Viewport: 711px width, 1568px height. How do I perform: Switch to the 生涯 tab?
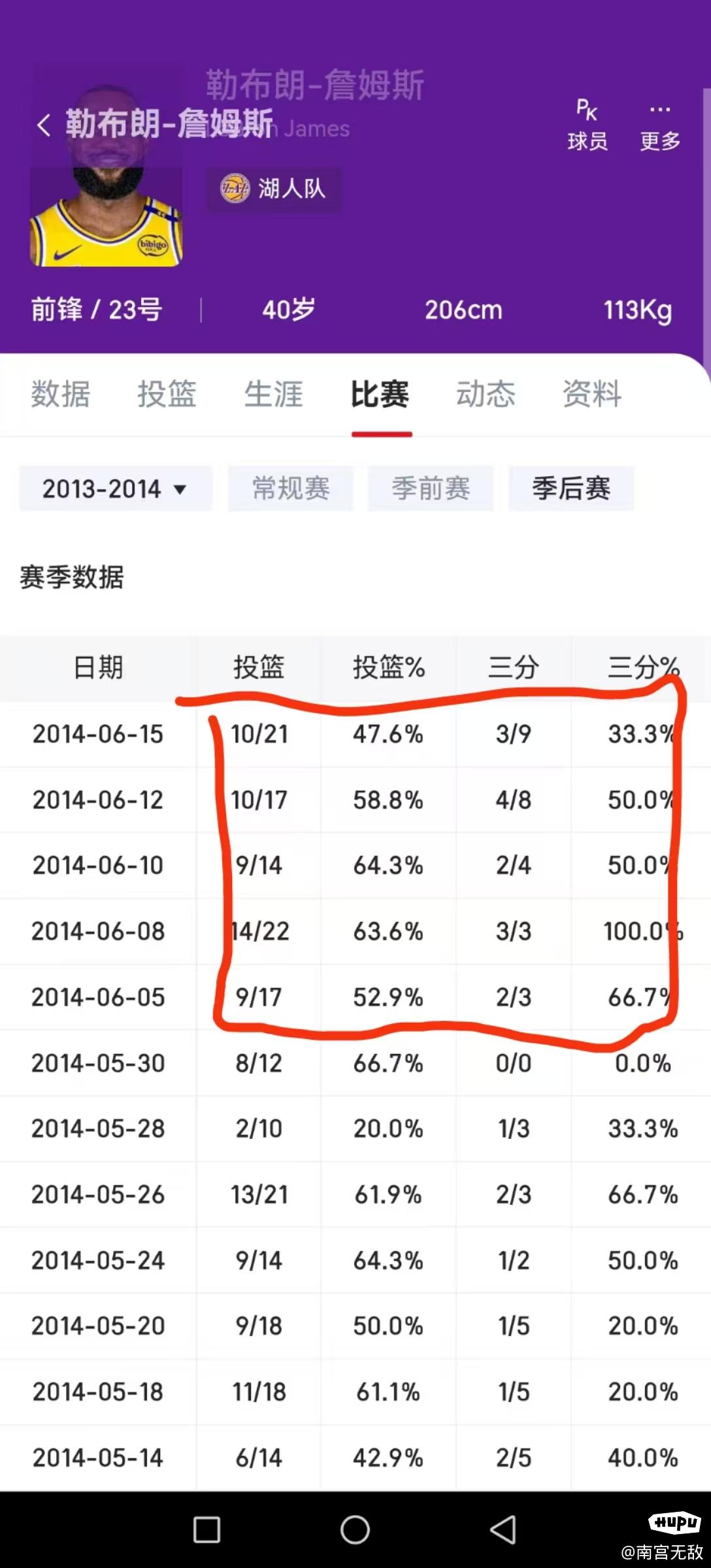273,394
